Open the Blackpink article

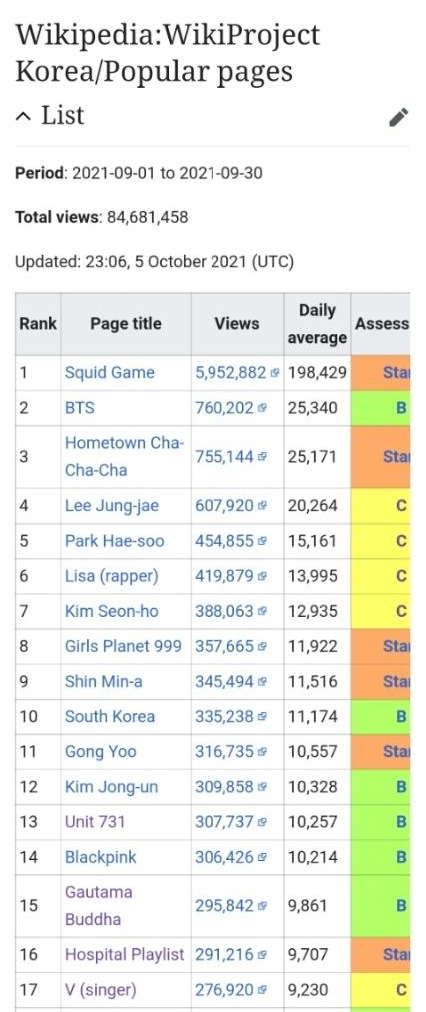click(x=101, y=857)
